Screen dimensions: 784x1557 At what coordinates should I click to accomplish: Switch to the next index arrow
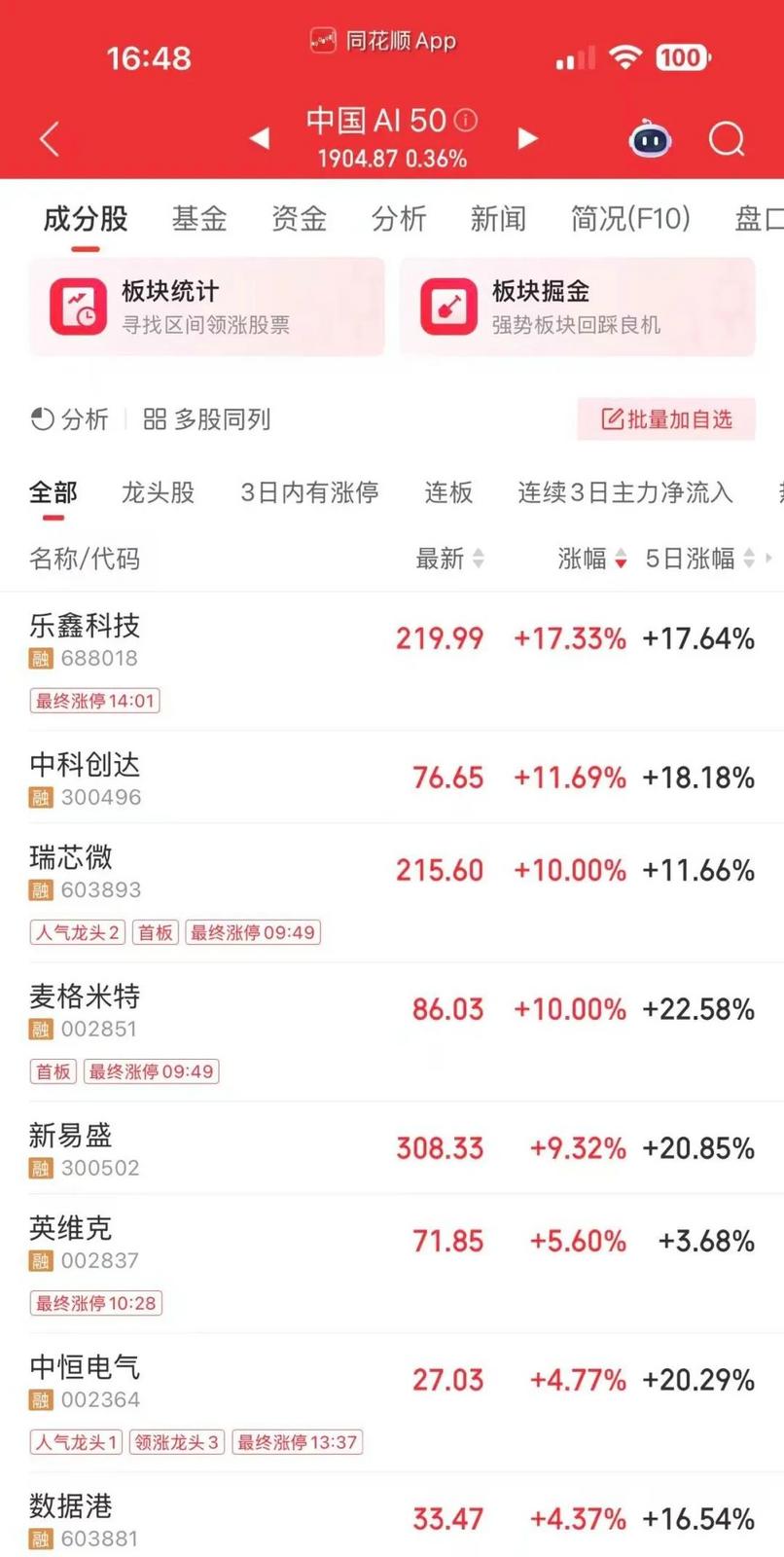tap(527, 139)
